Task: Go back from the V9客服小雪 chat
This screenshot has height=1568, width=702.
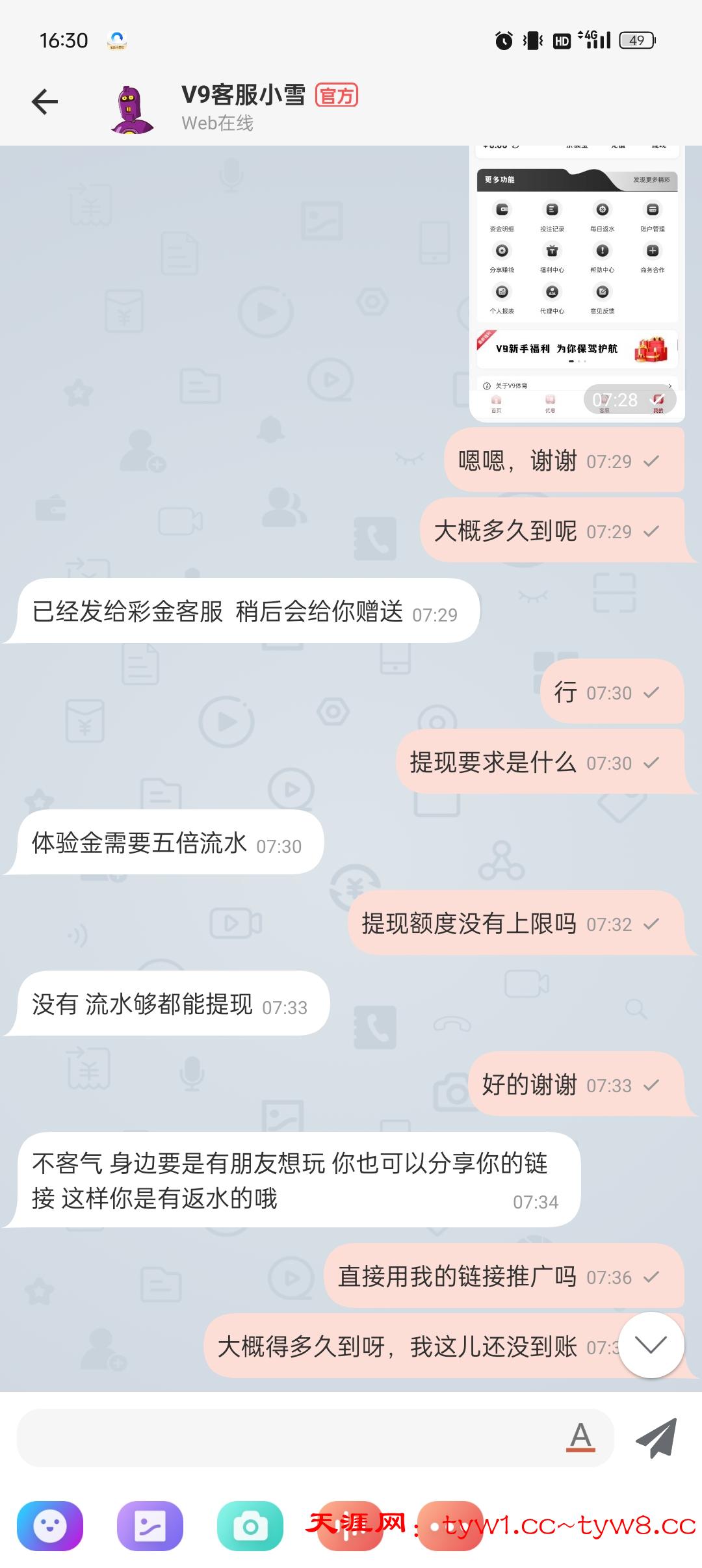Action: pos(45,102)
